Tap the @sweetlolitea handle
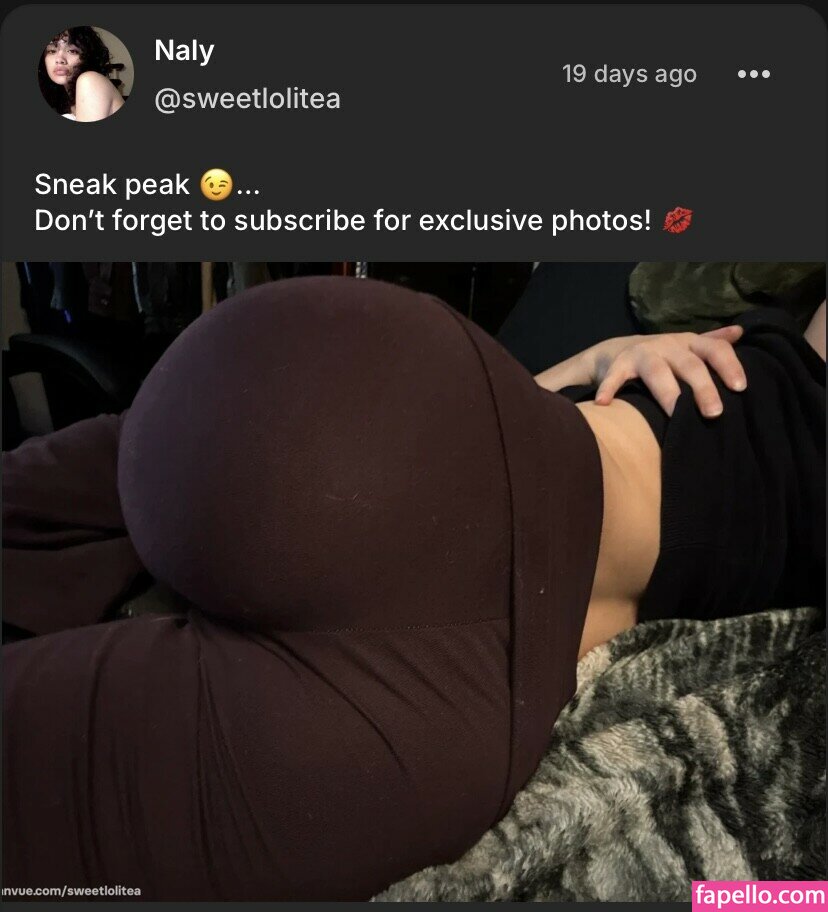Image resolution: width=828 pixels, height=912 pixels. (x=247, y=99)
